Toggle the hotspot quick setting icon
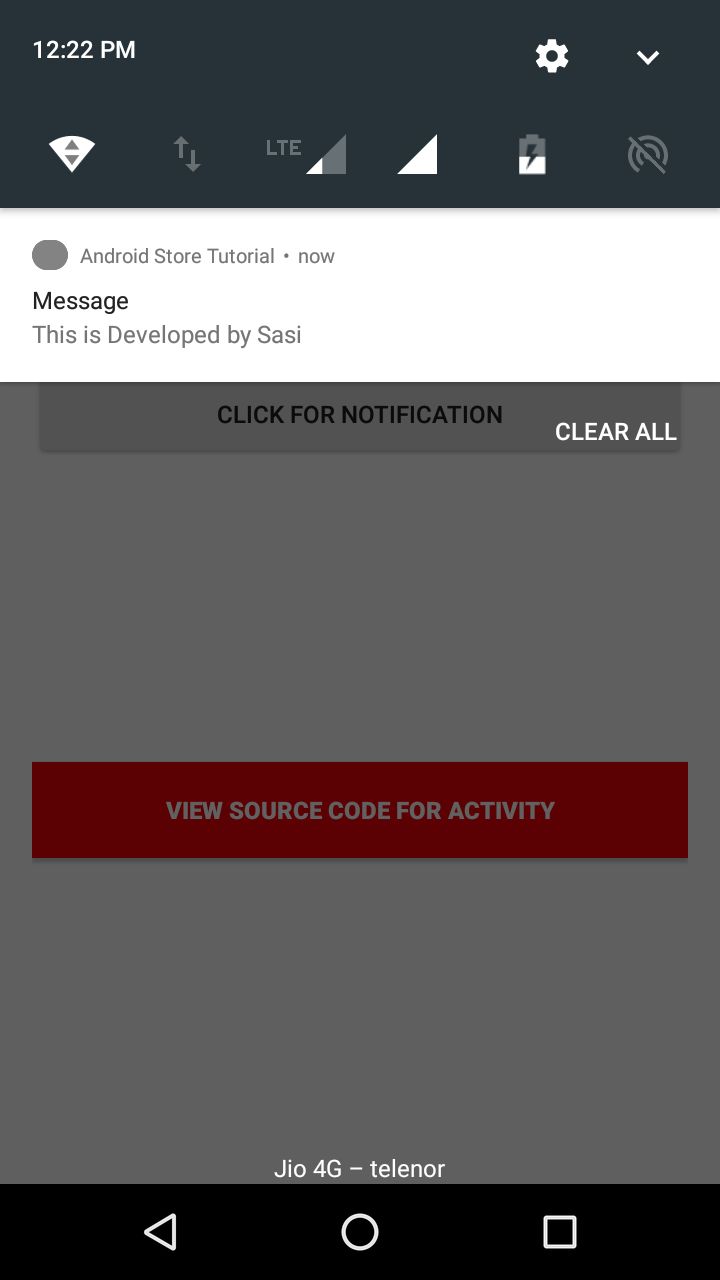This screenshot has height=1280, width=720. click(x=647, y=154)
